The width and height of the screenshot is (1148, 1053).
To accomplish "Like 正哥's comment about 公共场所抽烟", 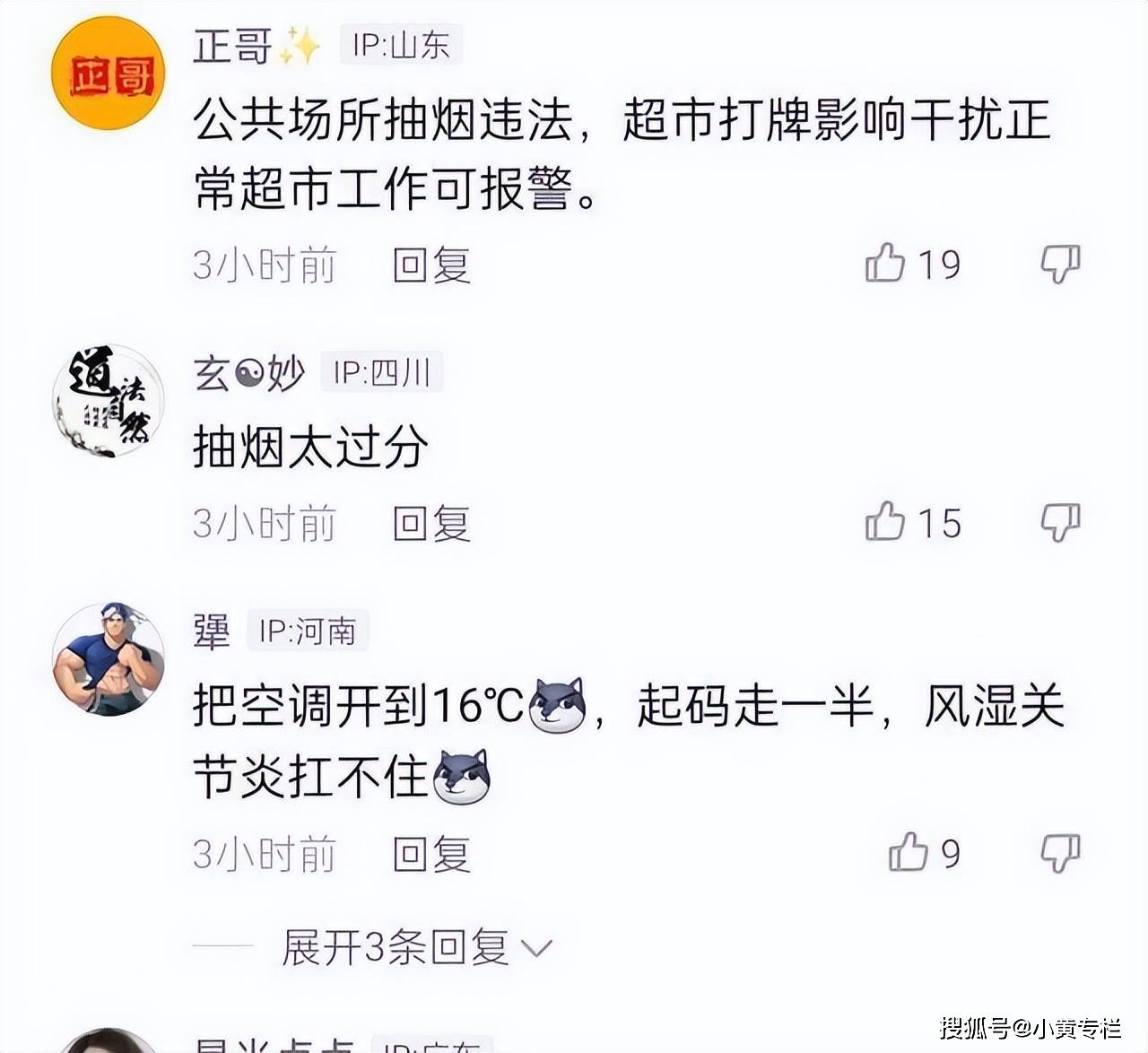I will (x=885, y=264).
